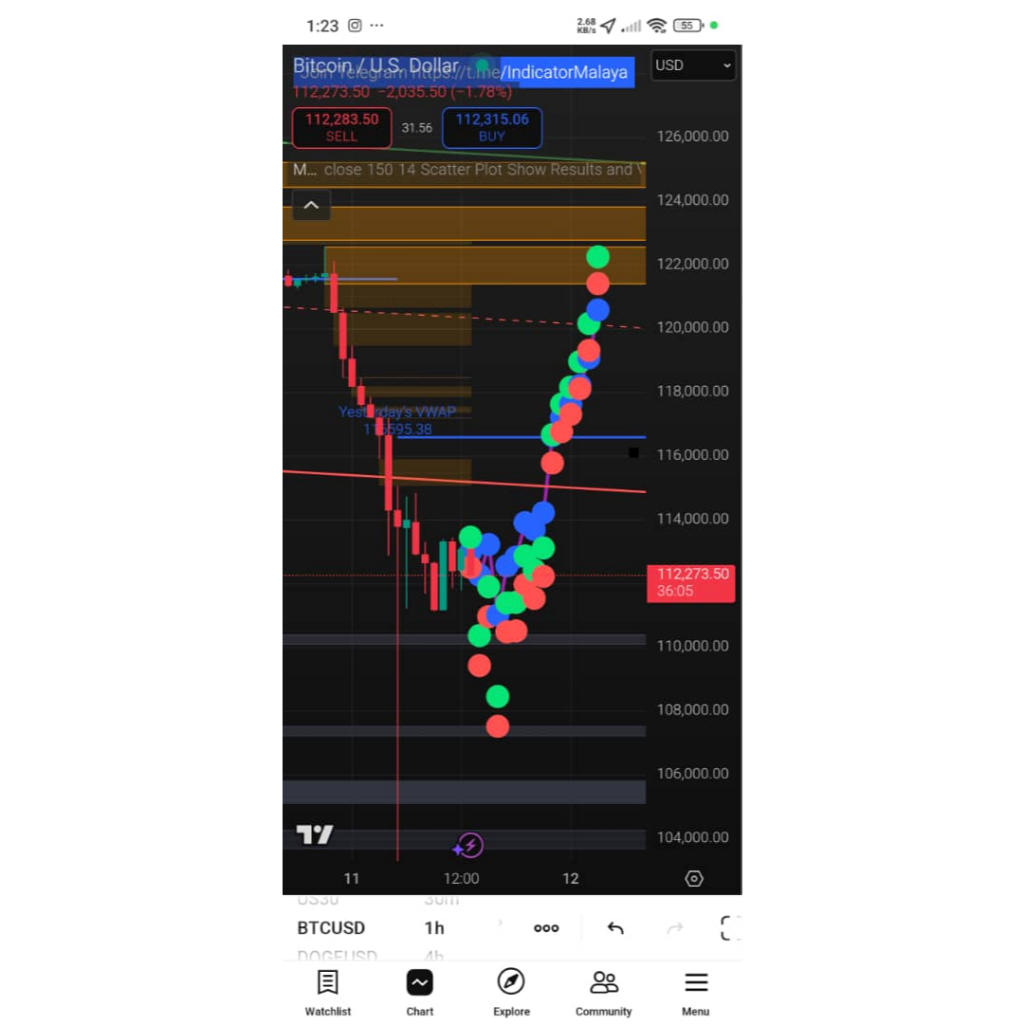The height and width of the screenshot is (1024, 1024).
Task: Tap the red SELL price button
Action: pyautogui.click(x=342, y=127)
